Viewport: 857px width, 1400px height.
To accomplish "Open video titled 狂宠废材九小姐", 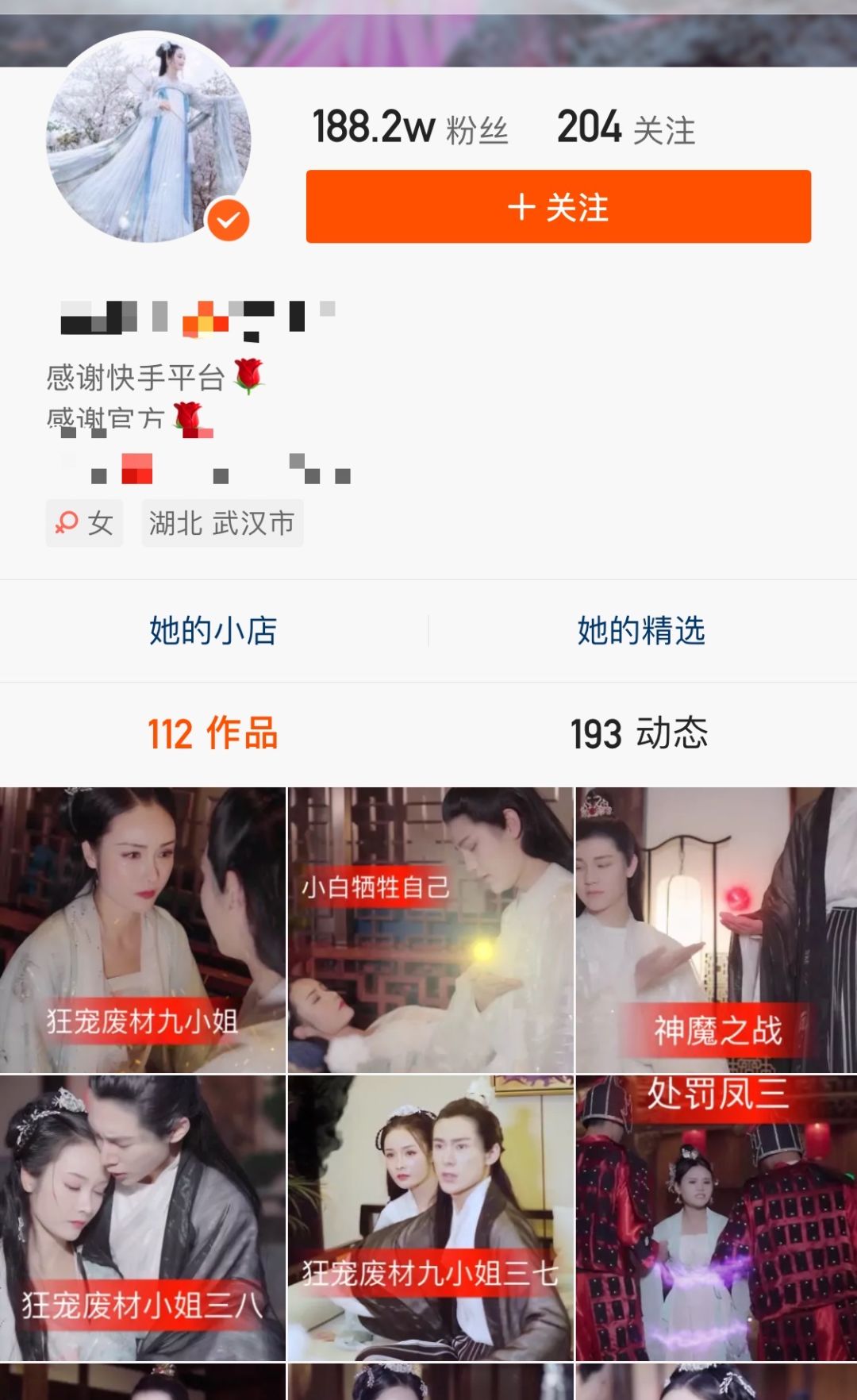I will (143, 929).
